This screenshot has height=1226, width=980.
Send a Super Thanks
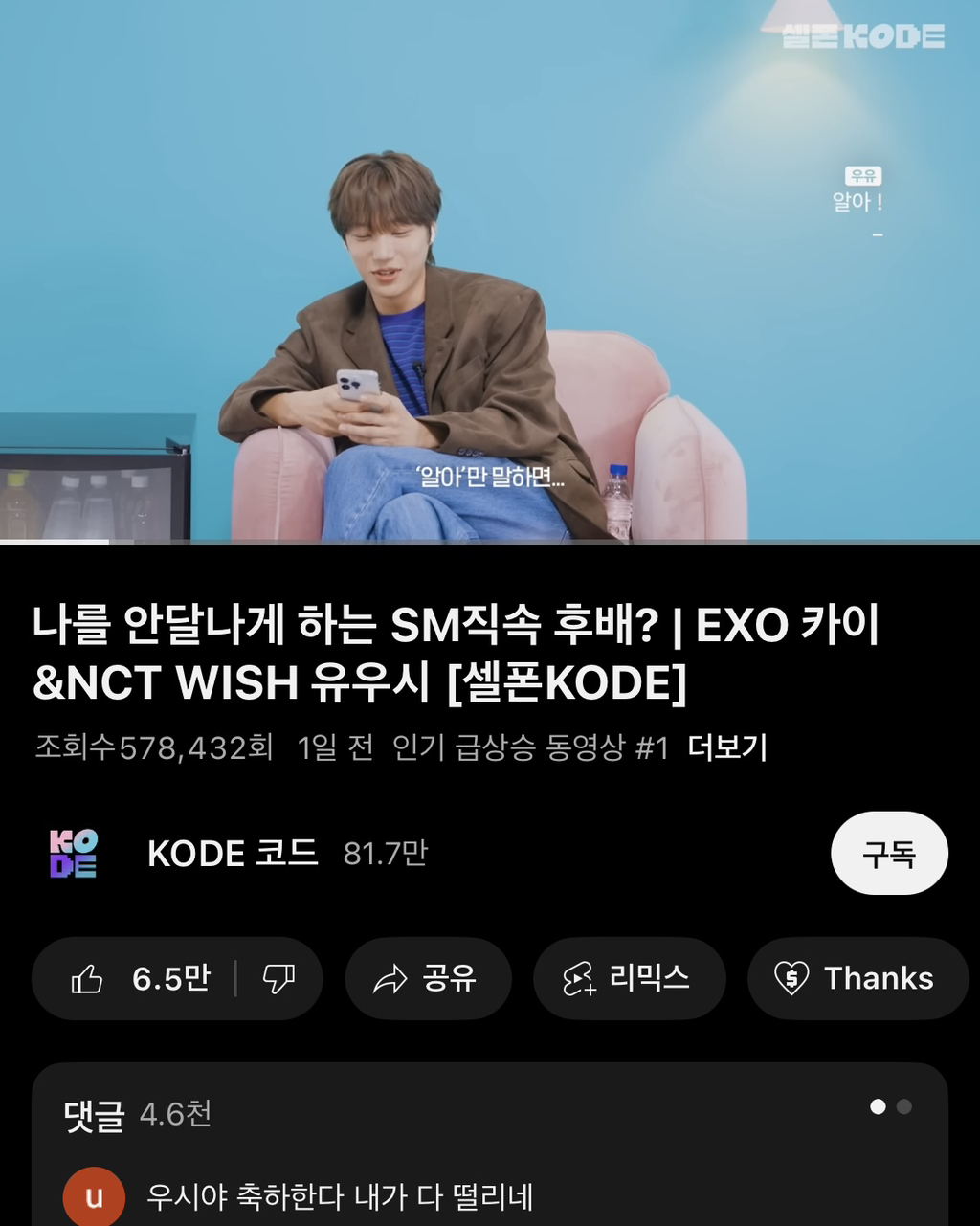tap(857, 978)
